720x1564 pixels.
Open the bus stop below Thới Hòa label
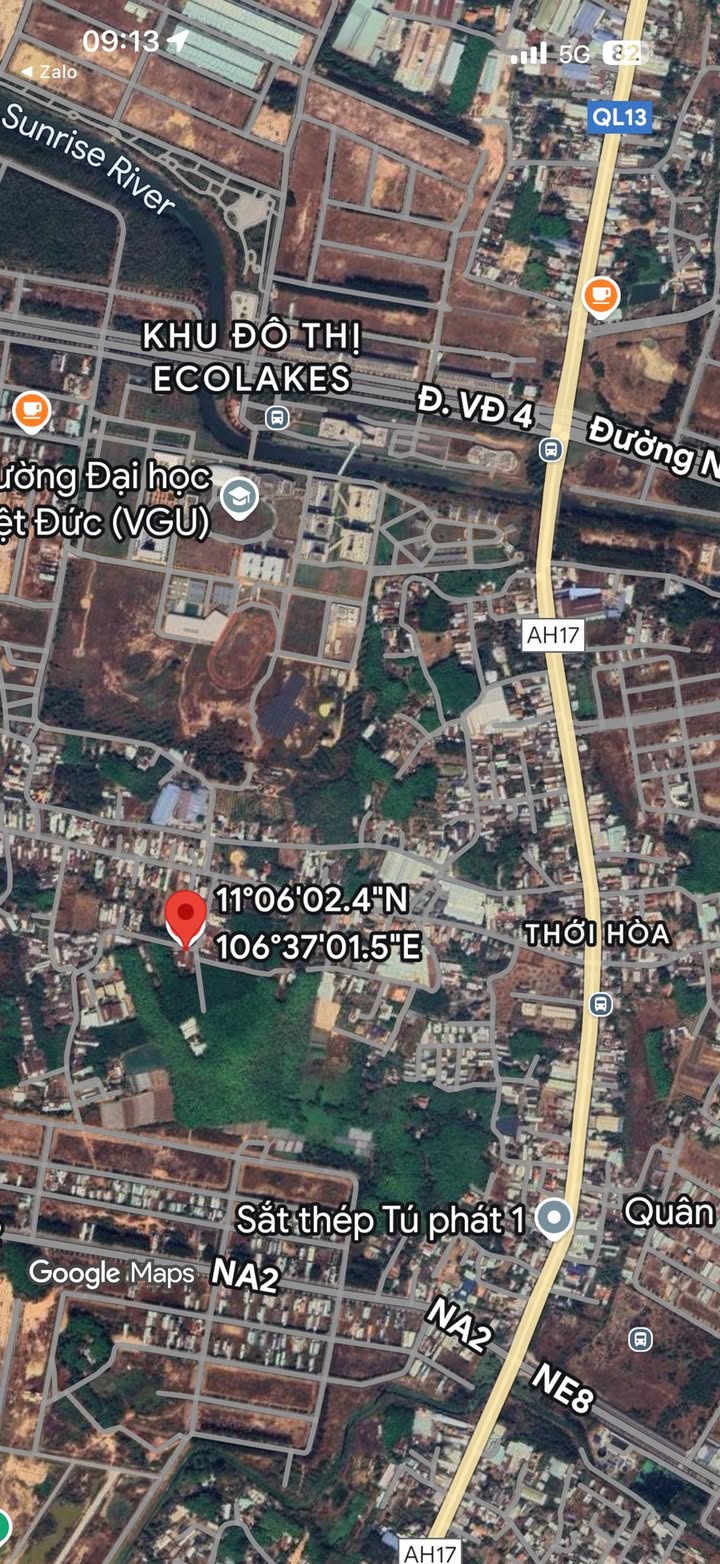click(600, 1004)
